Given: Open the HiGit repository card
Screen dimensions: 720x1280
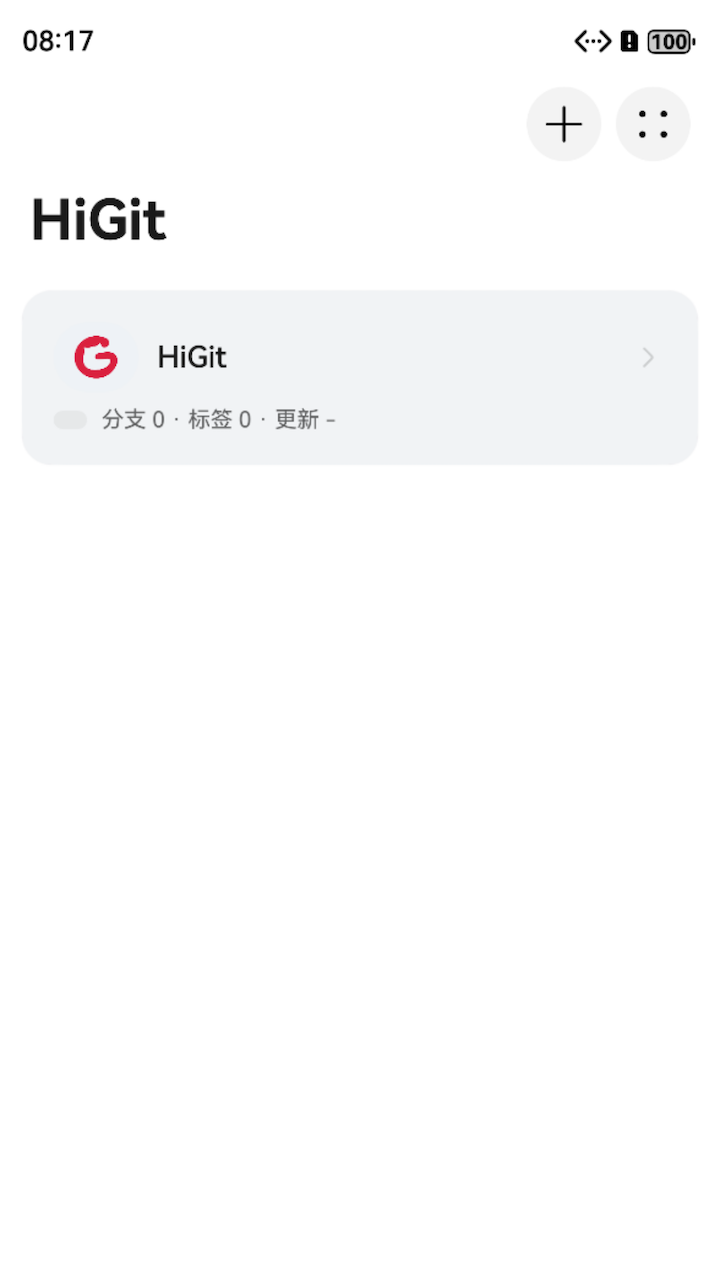Looking at the screenshot, I should [x=360, y=377].
